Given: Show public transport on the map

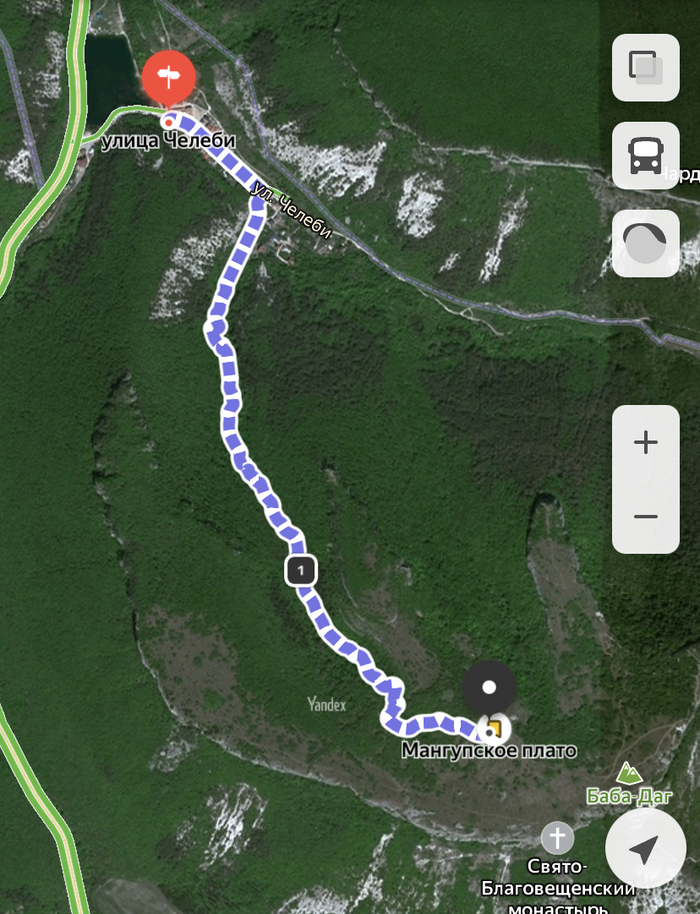Looking at the screenshot, I should (x=645, y=155).
